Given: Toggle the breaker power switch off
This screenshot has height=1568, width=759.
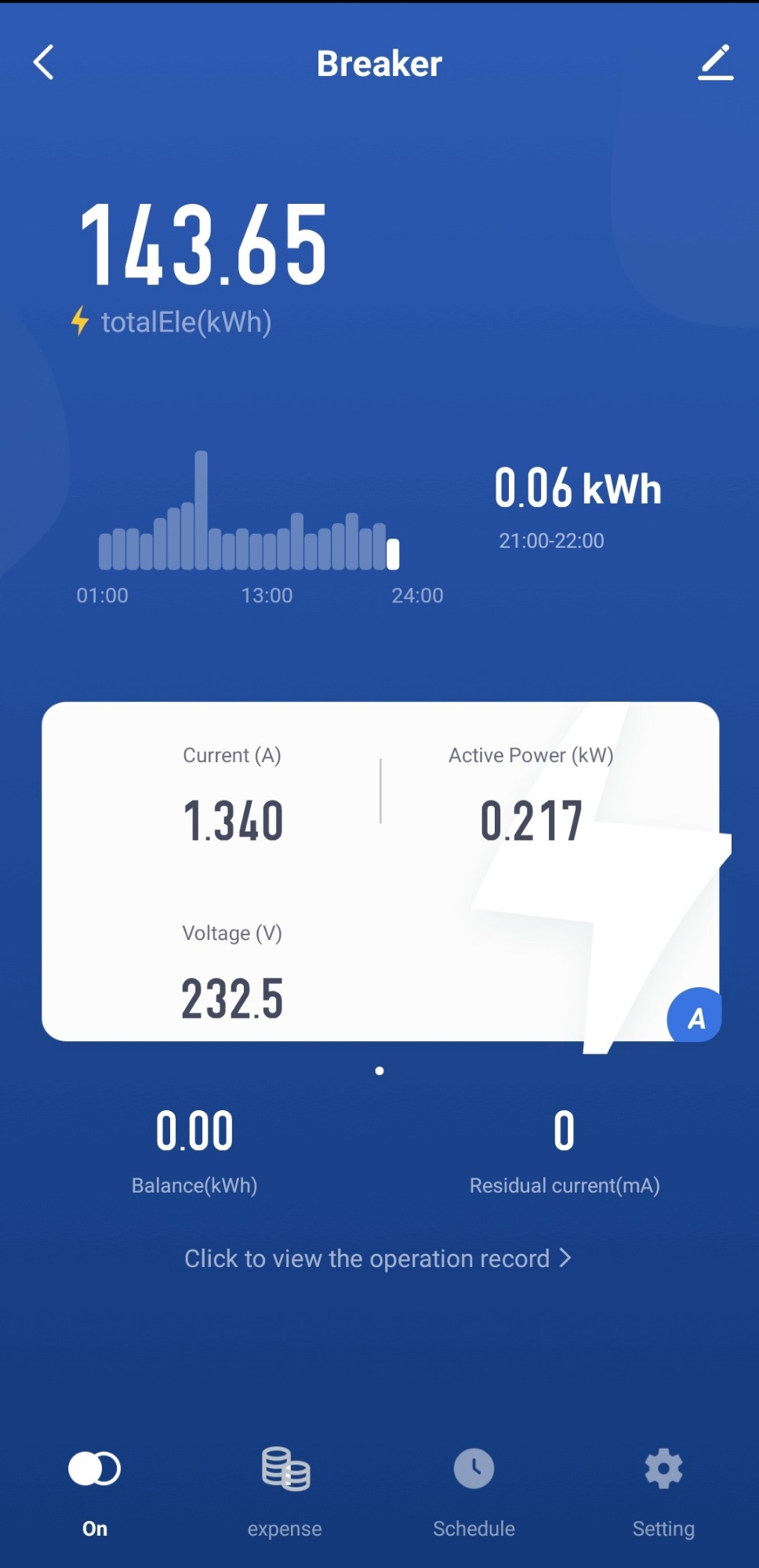Looking at the screenshot, I should point(95,1468).
